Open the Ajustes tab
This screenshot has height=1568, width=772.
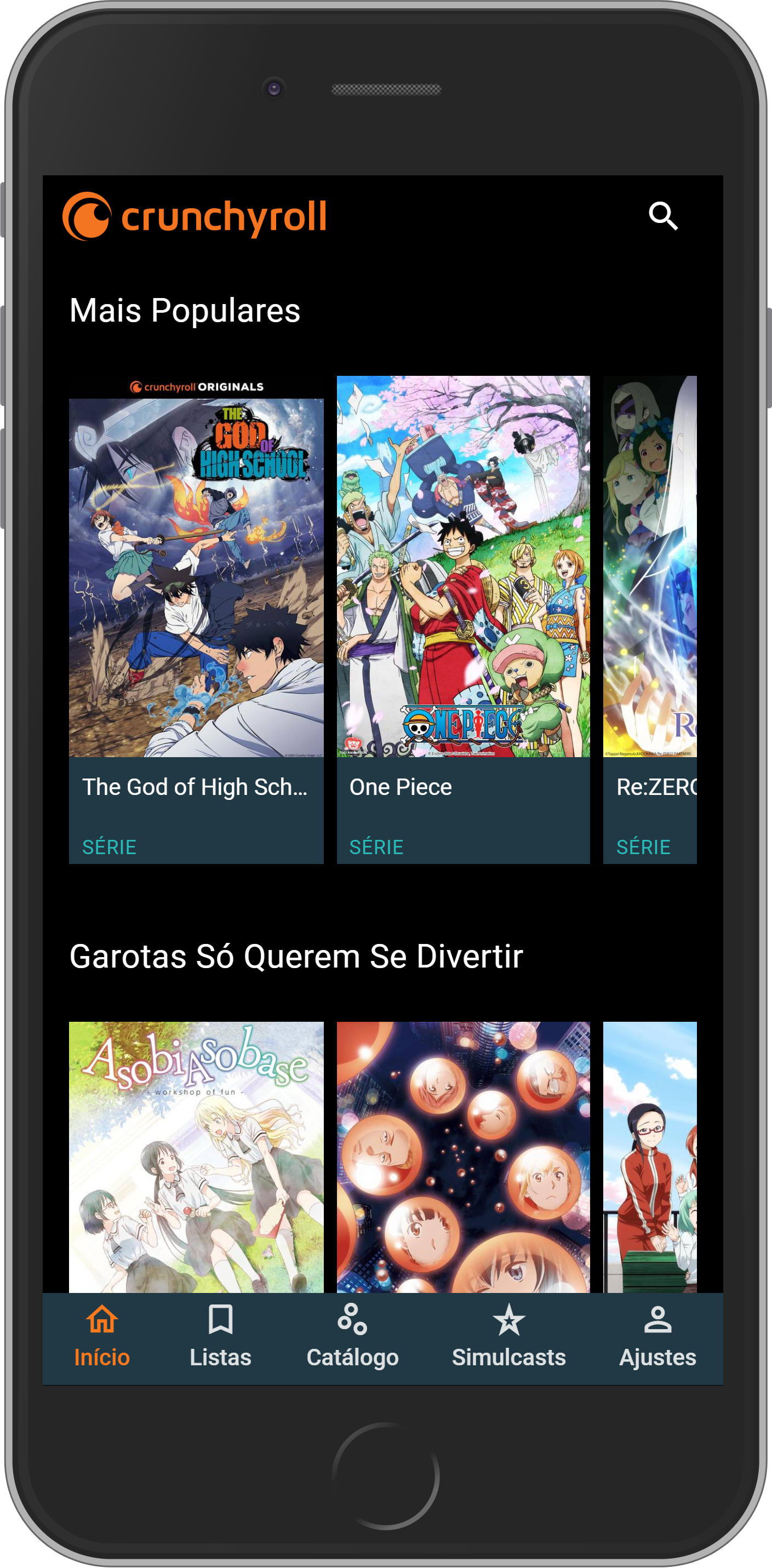pyautogui.click(x=657, y=1338)
